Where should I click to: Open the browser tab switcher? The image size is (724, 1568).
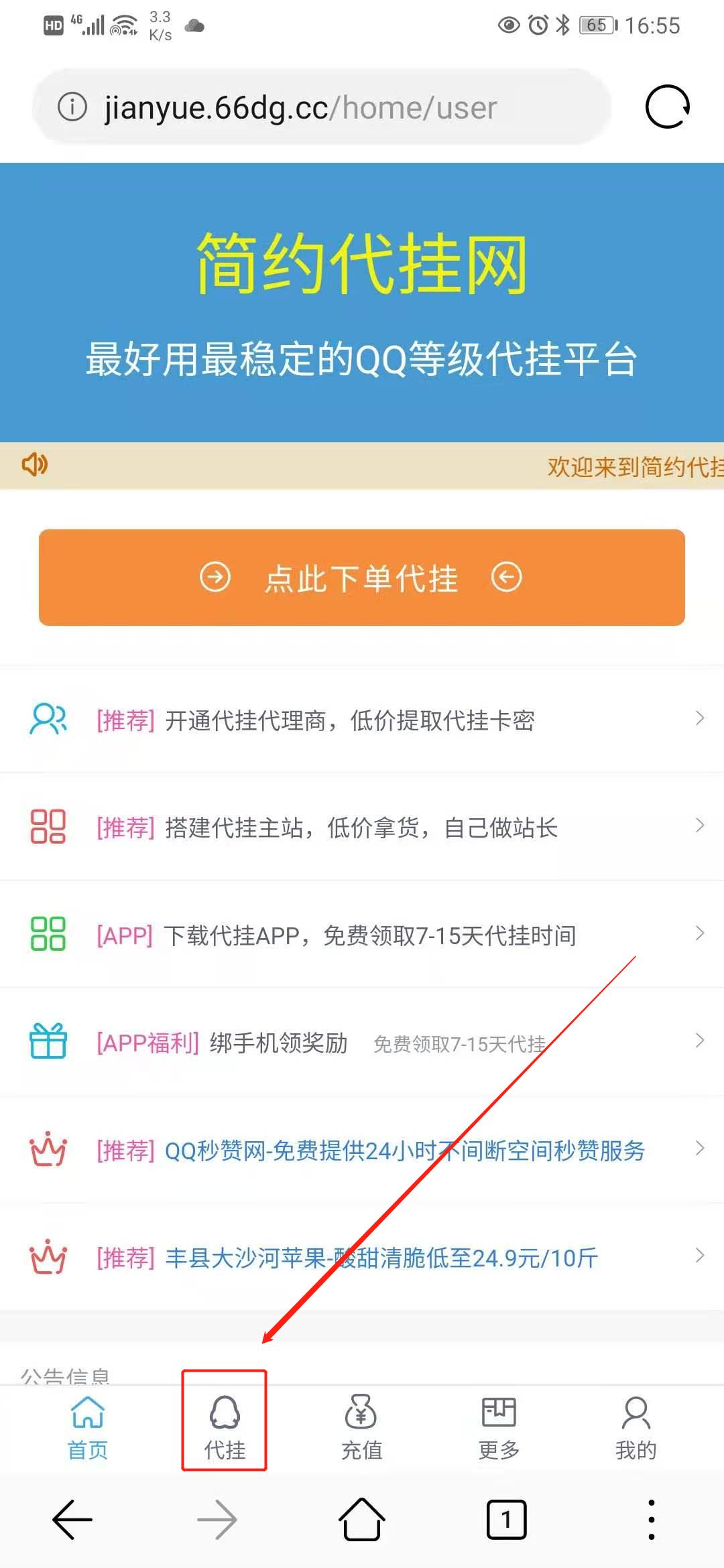506,1520
